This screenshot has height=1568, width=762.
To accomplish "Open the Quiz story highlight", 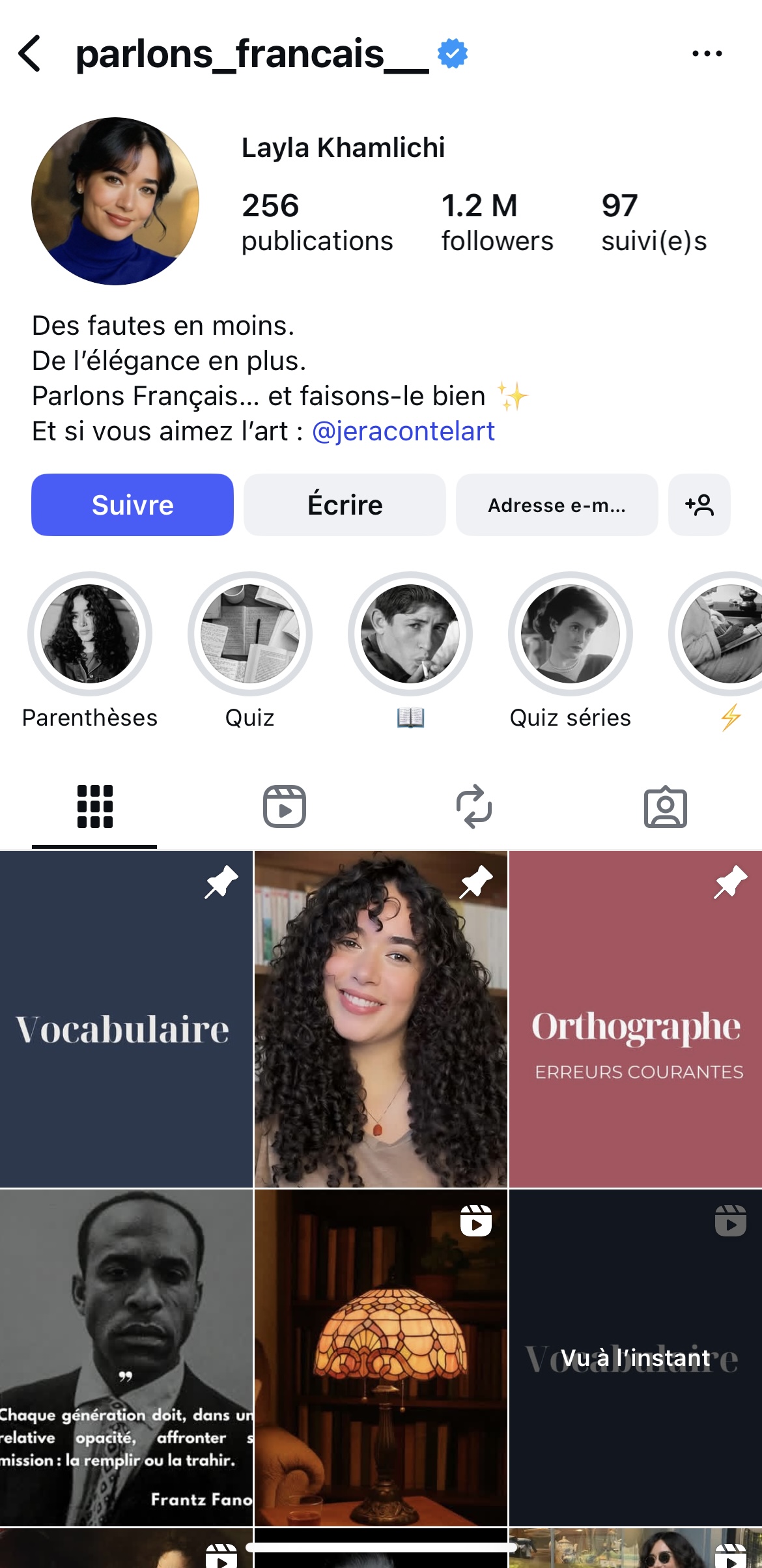I will (250, 634).
